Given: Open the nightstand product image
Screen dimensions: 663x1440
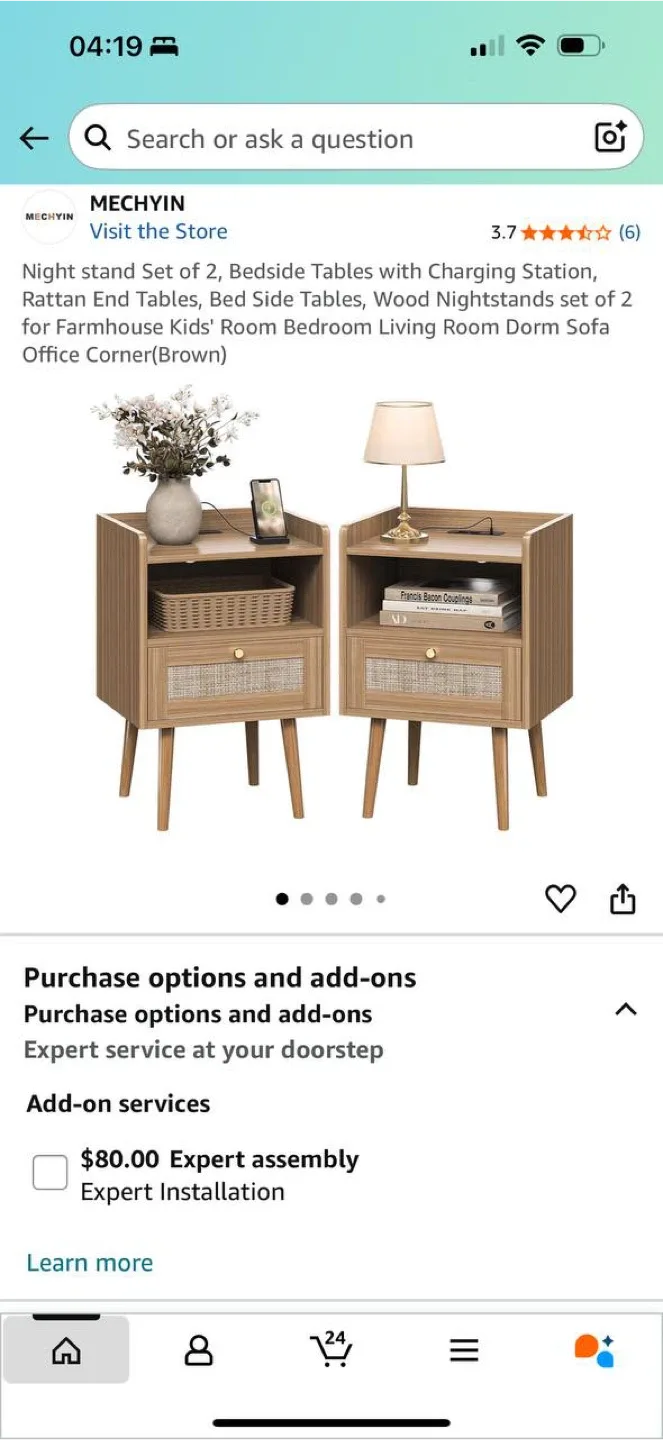Looking at the screenshot, I should (333, 615).
